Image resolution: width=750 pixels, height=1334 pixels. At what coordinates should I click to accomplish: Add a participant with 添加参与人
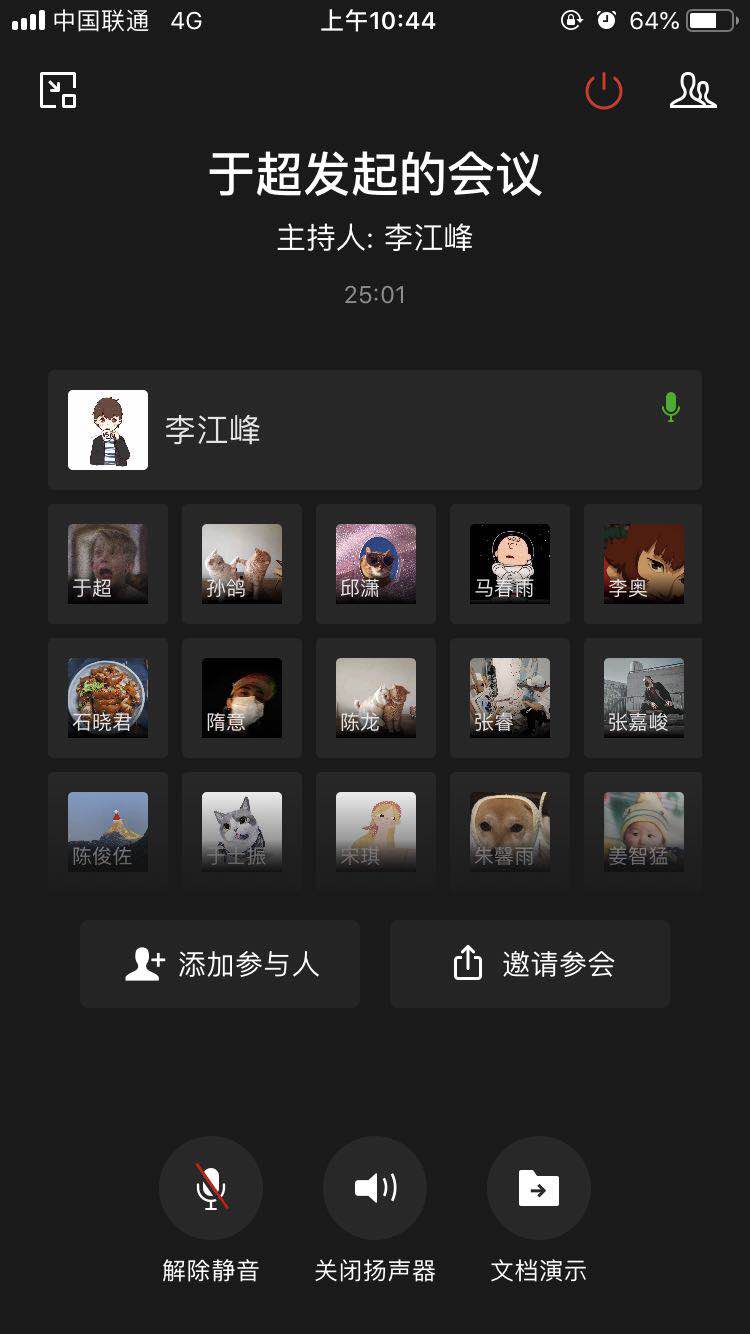point(220,964)
